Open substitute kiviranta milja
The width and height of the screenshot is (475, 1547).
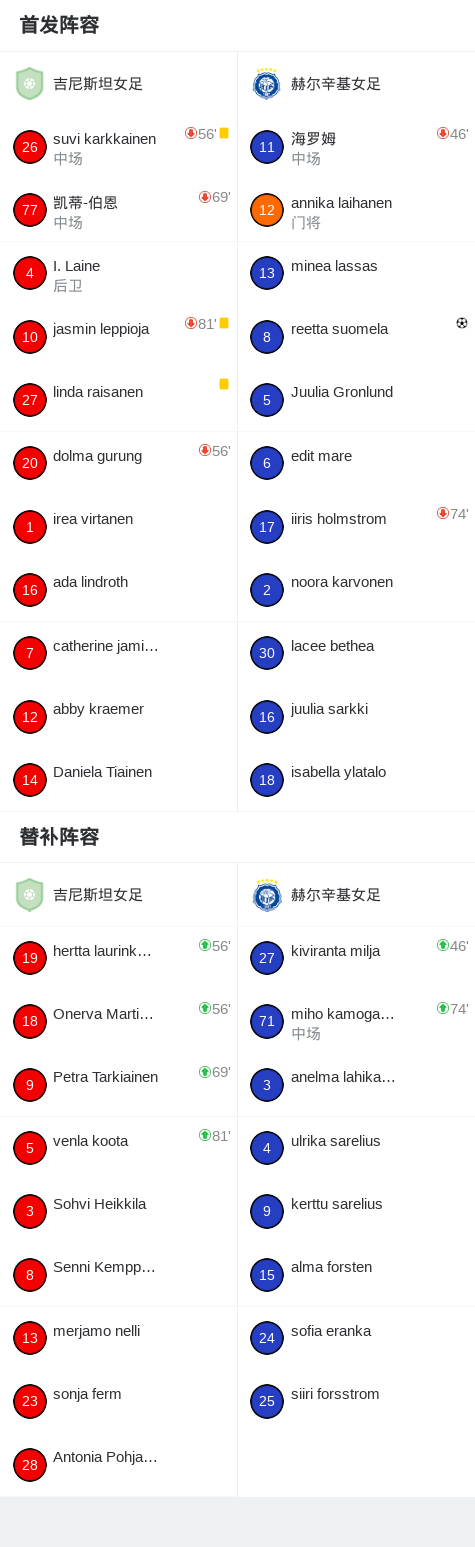[356, 958]
